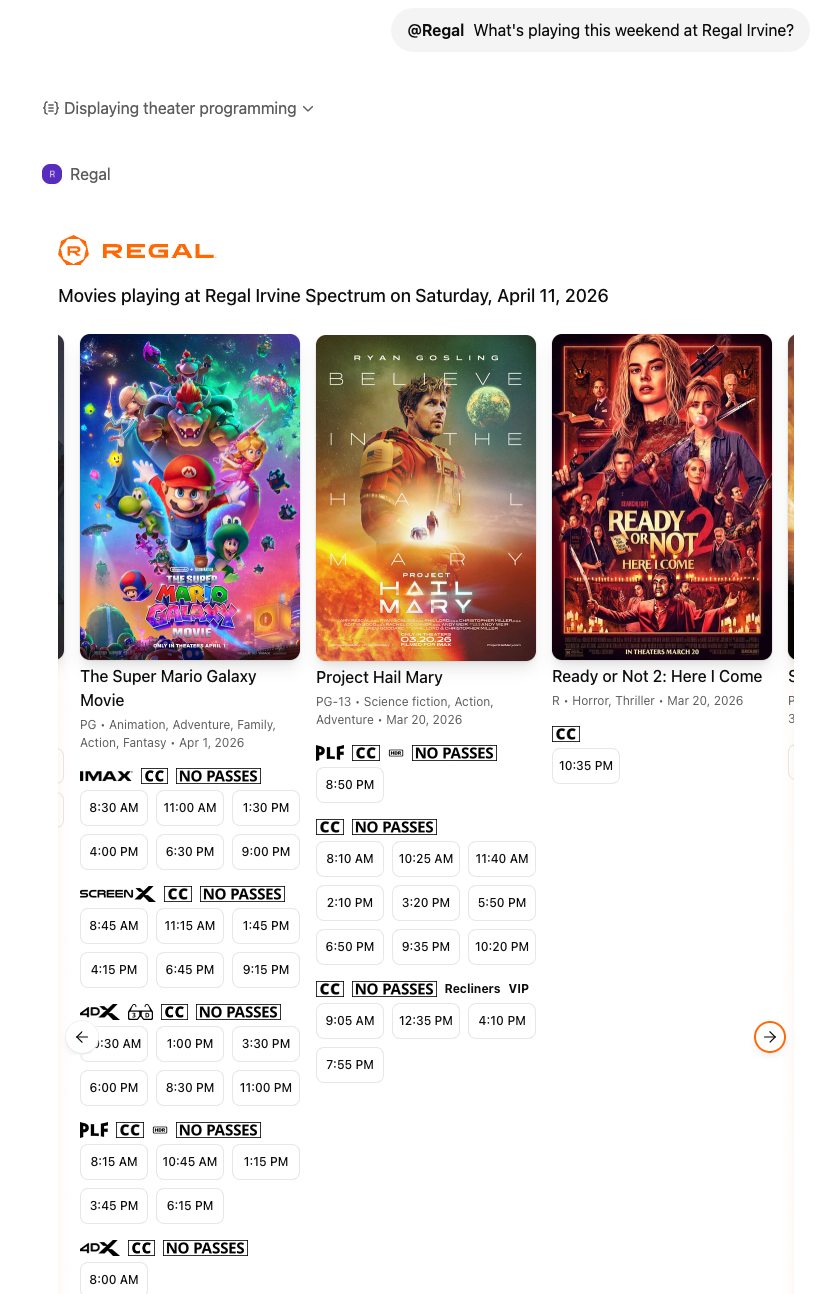Choose the 8:30 AM IMAX Mario showtime
This screenshot has height=1294, width=828.
[x=114, y=808]
